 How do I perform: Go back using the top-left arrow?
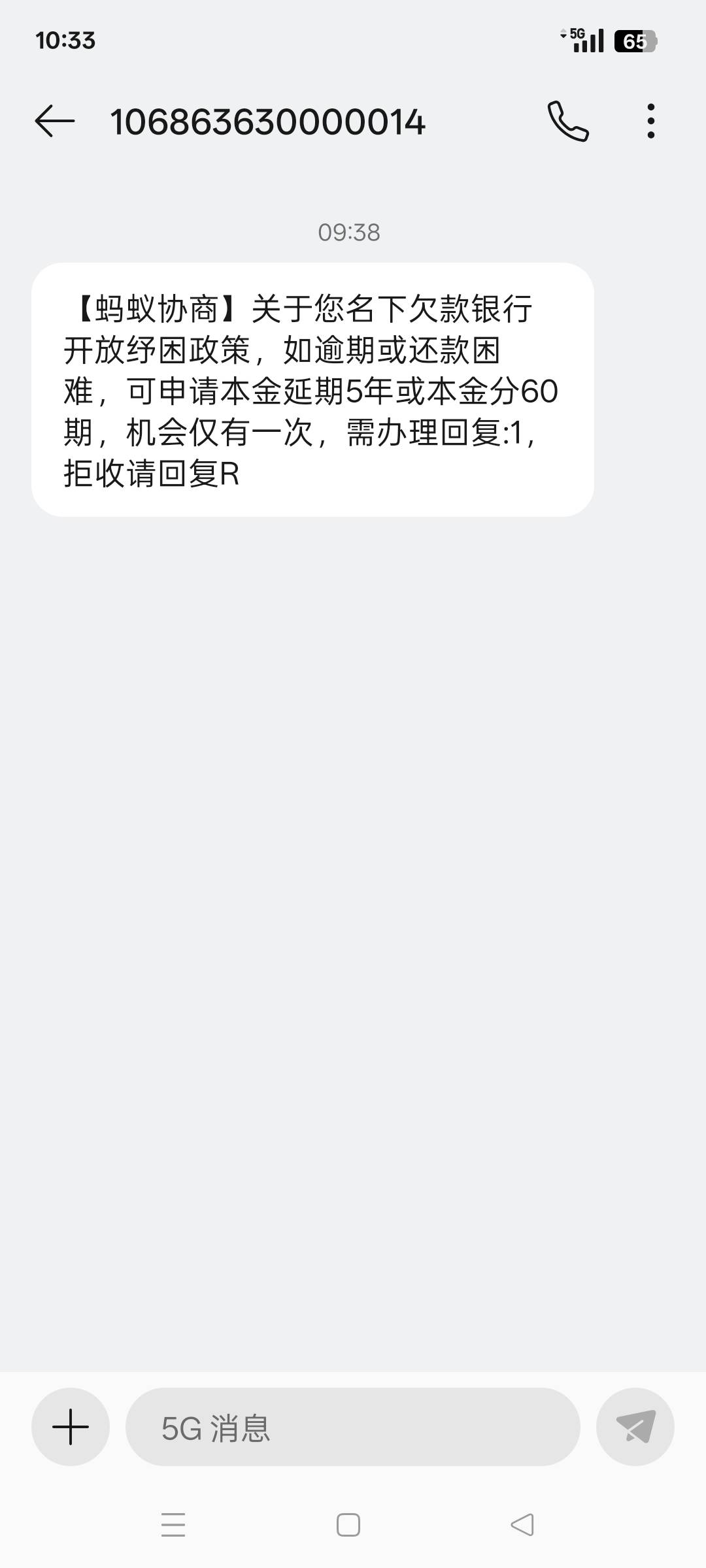click(55, 122)
